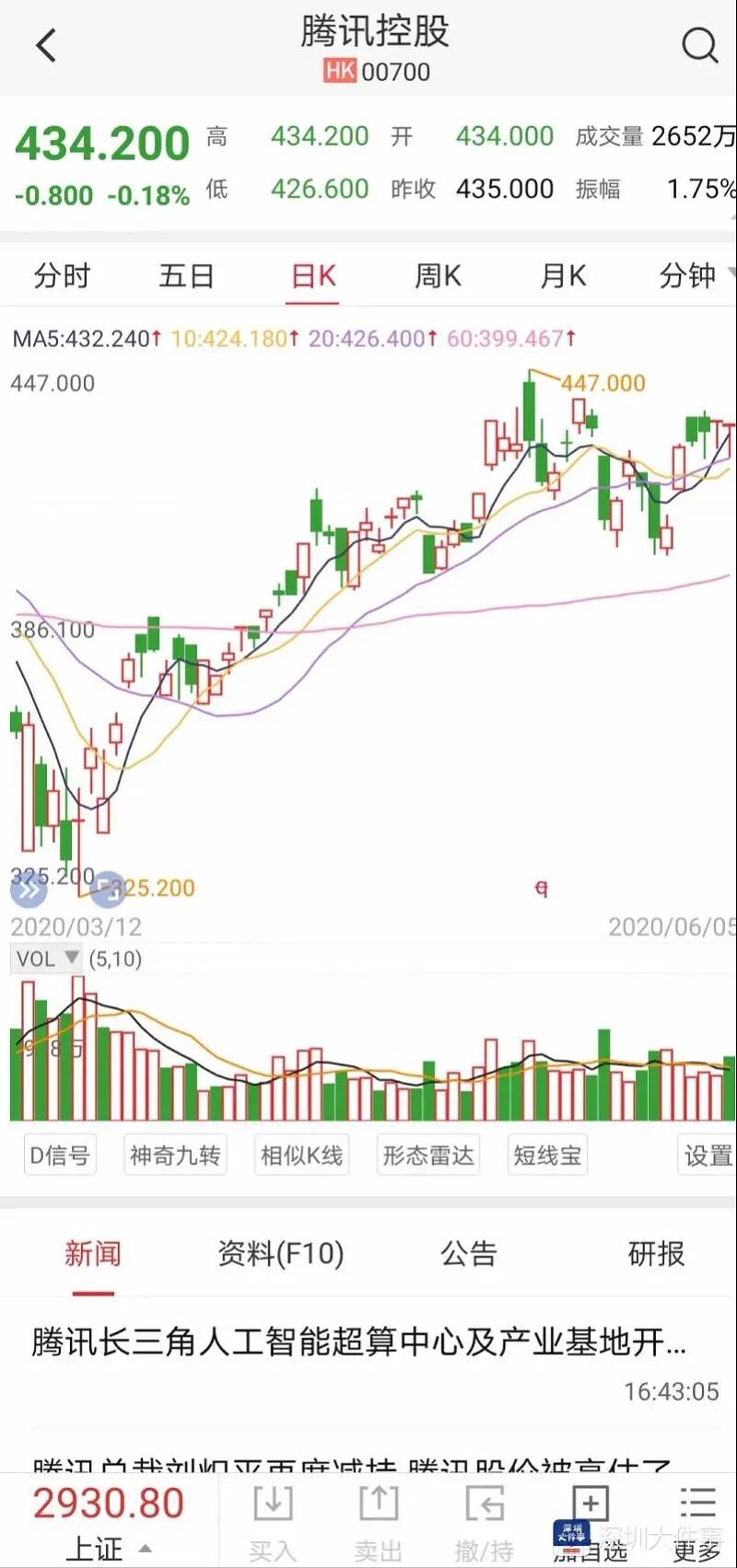Switch to the 研报 tab
Image resolution: width=737 pixels, height=1568 pixels.
(x=657, y=1253)
